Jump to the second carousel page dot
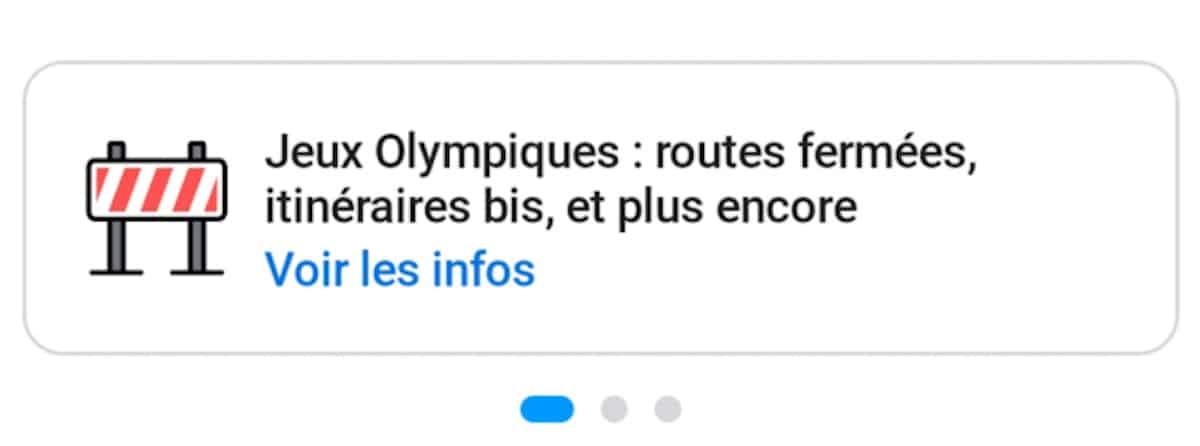The image size is (1200, 446). (614, 409)
